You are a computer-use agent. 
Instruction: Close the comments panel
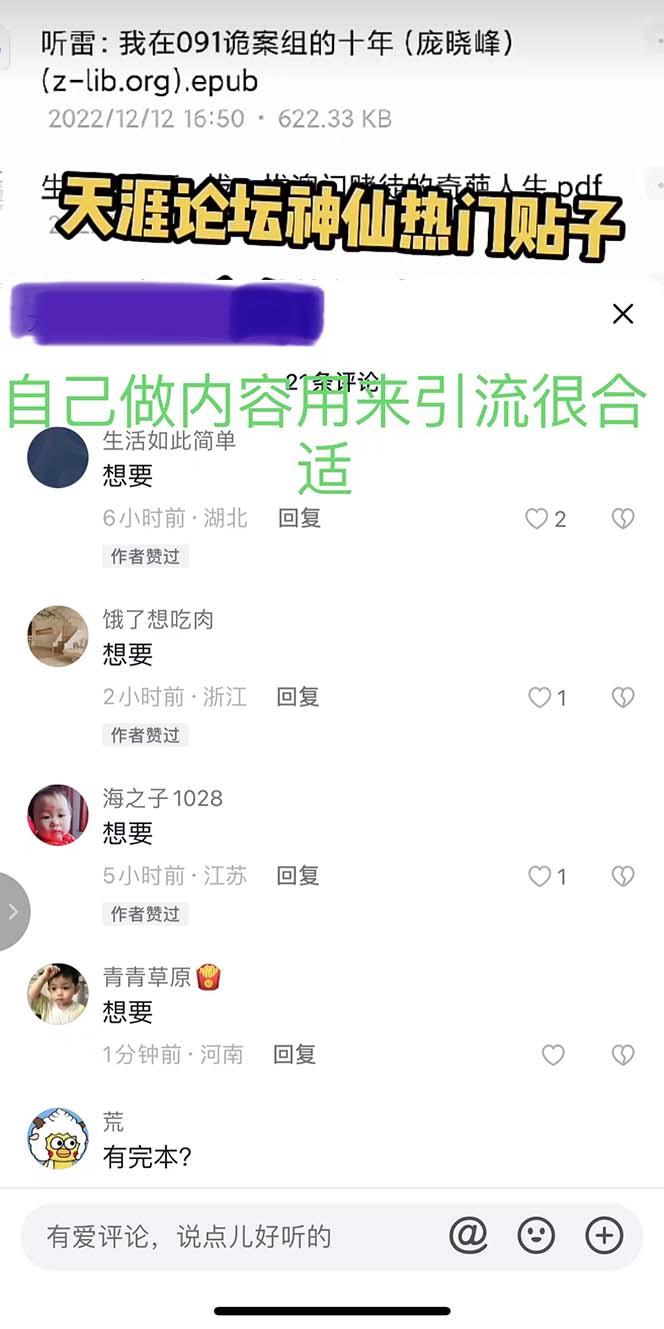623,314
